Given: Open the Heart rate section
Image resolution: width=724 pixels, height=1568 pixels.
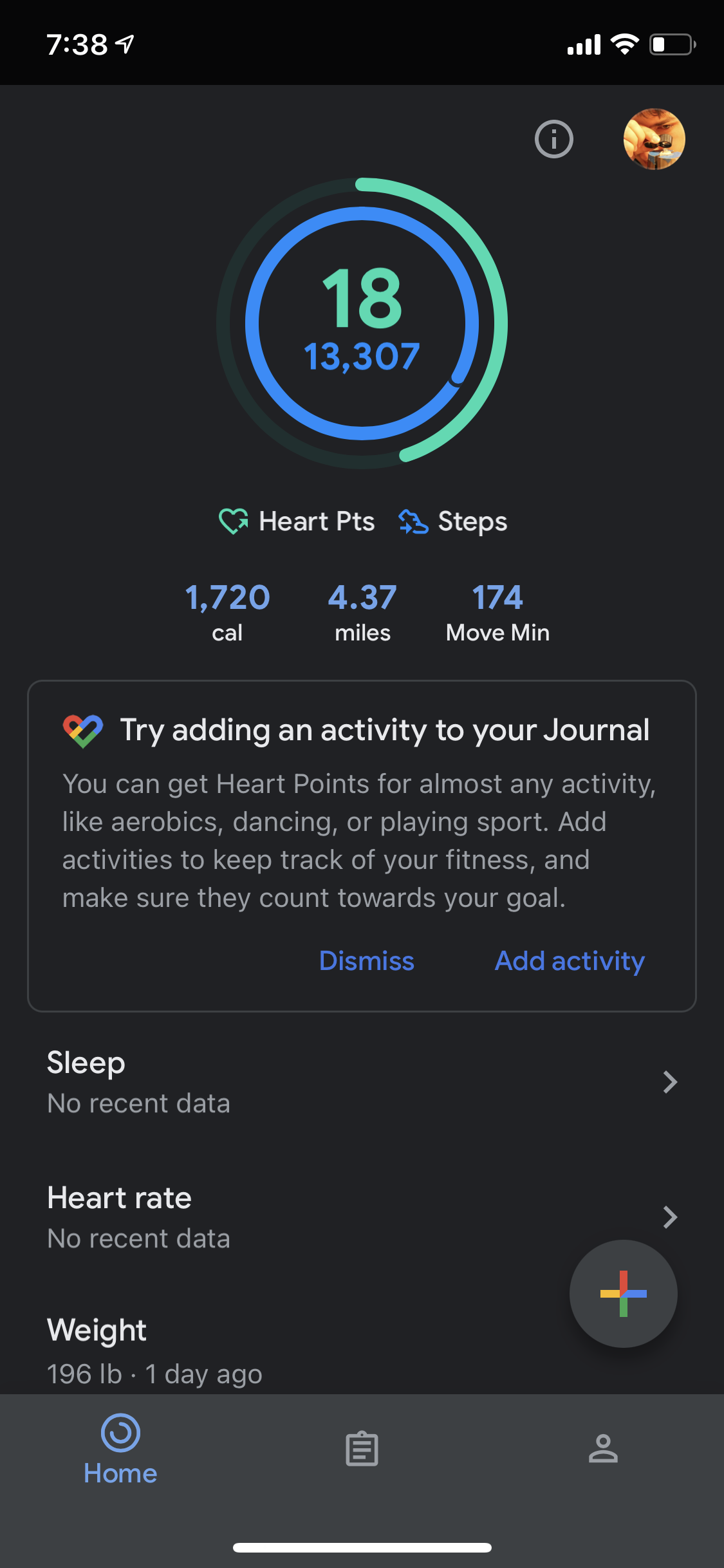Looking at the screenshot, I should click(322, 1217).
